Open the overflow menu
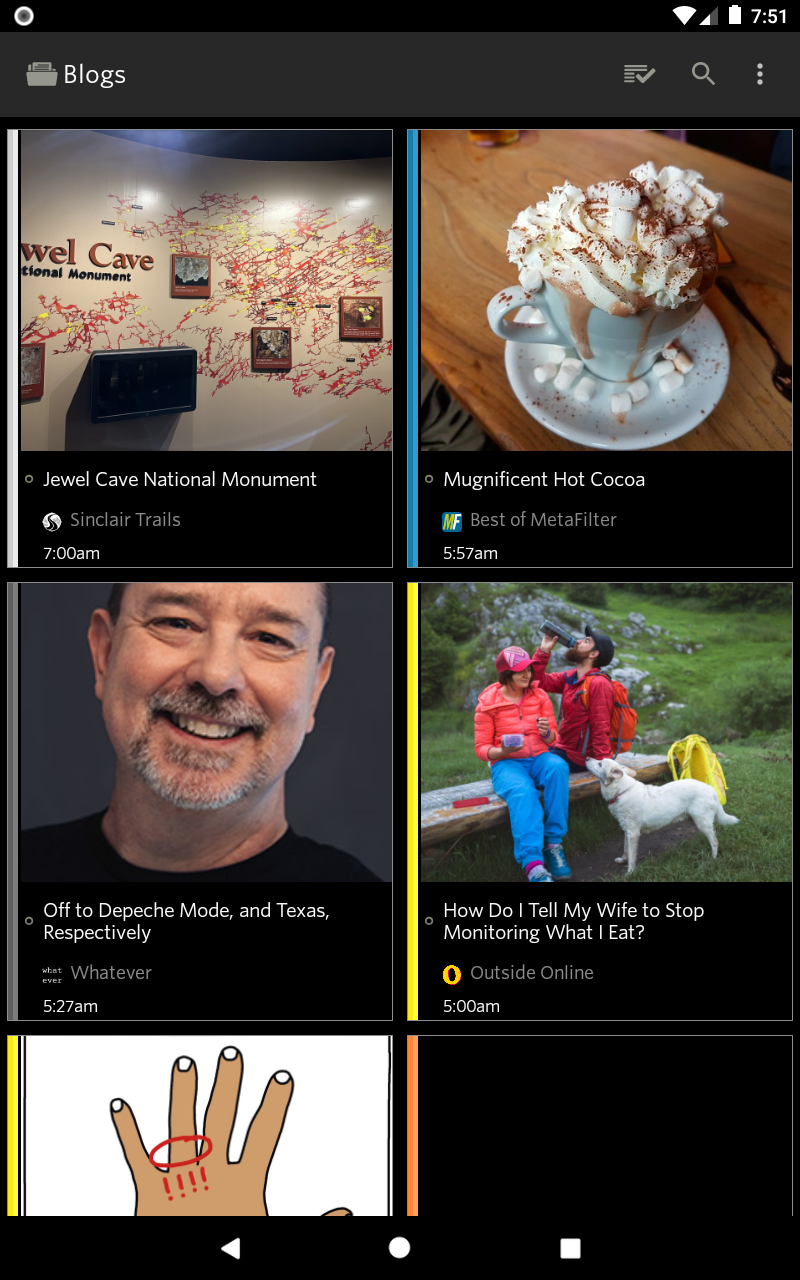 point(760,74)
